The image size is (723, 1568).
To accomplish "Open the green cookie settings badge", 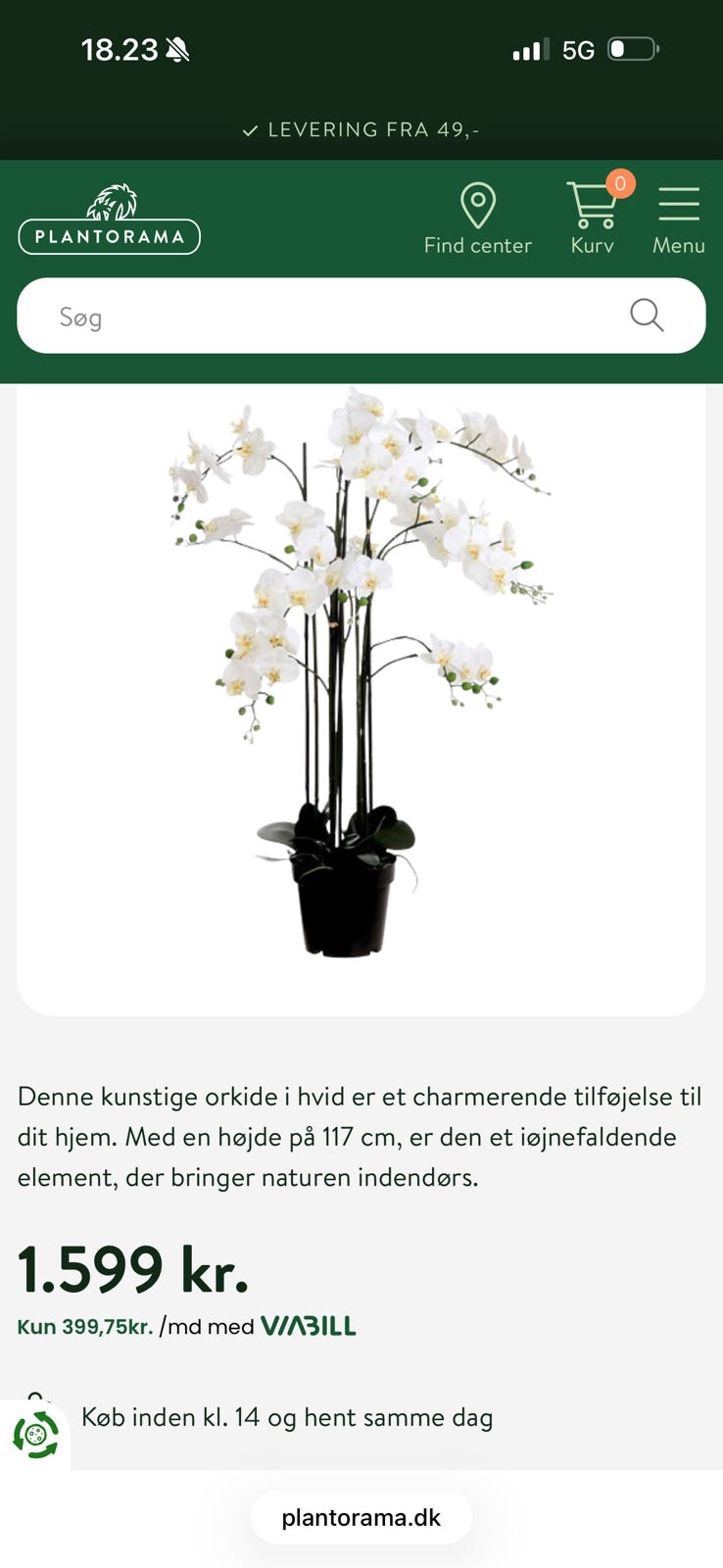I will (36, 1435).
